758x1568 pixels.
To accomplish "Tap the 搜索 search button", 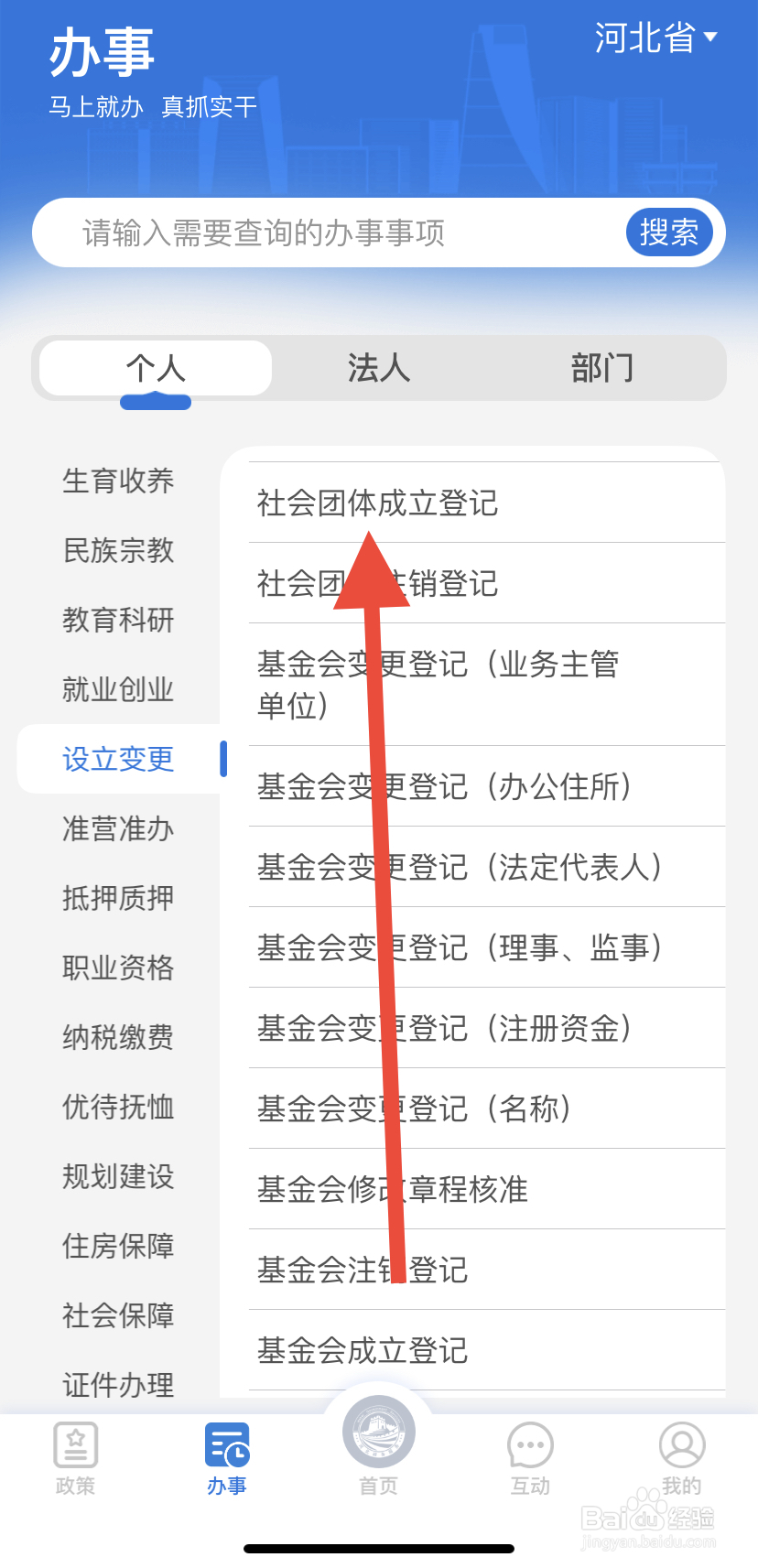I will click(669, 232).
